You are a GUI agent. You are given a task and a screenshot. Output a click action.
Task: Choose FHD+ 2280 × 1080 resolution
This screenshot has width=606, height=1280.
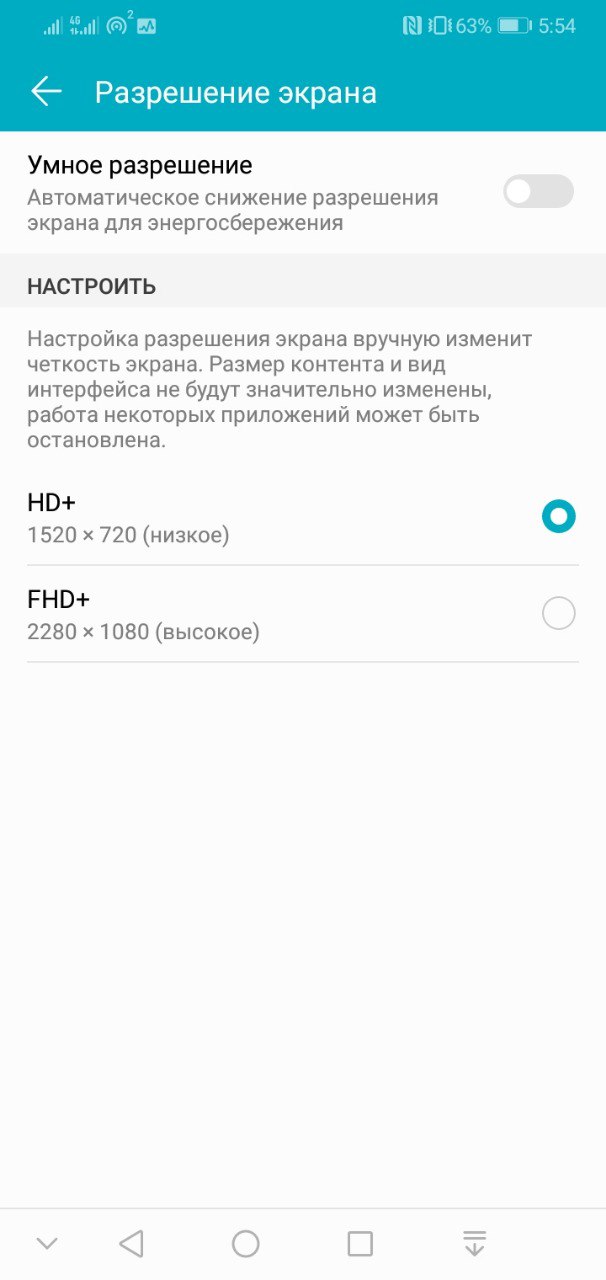(302, 613)
